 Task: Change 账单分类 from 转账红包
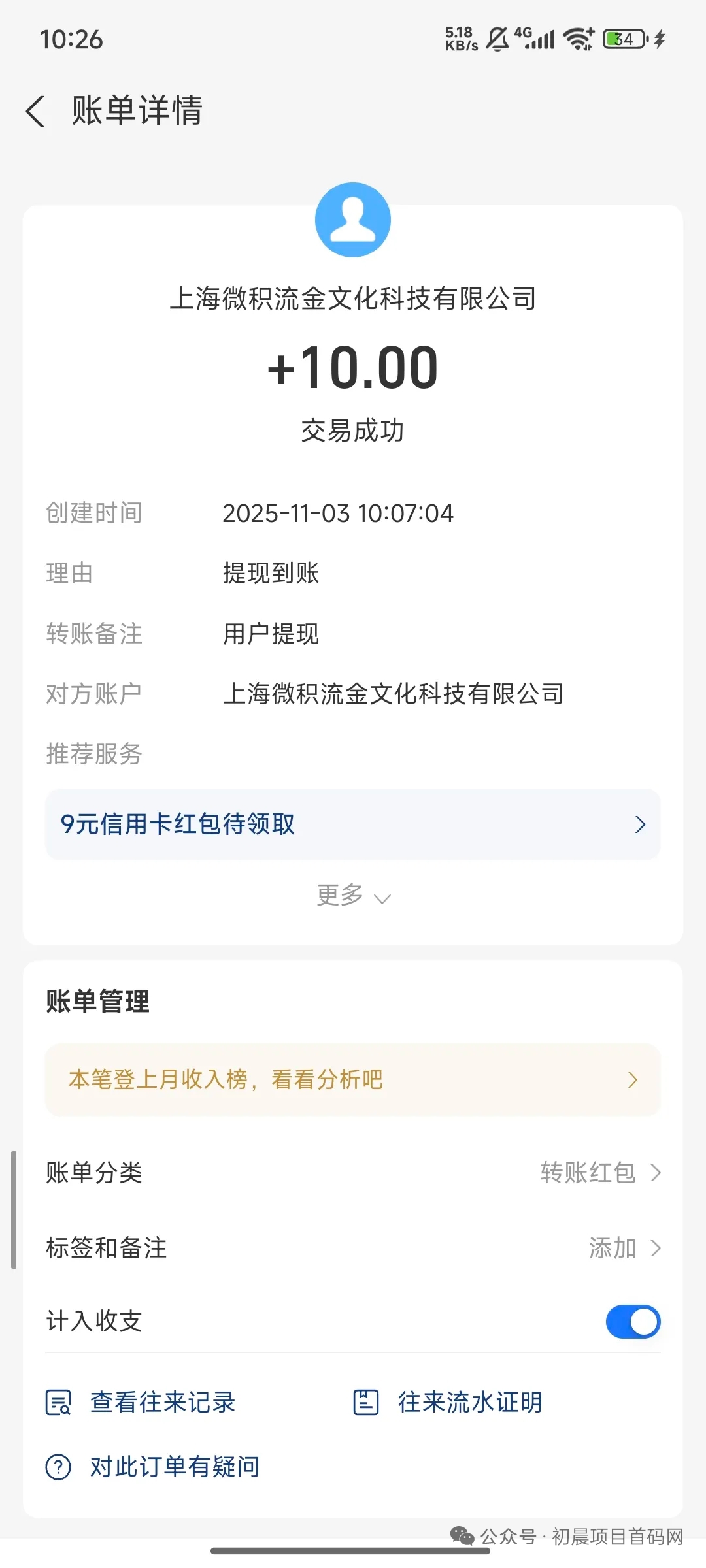coord(600,1173)
